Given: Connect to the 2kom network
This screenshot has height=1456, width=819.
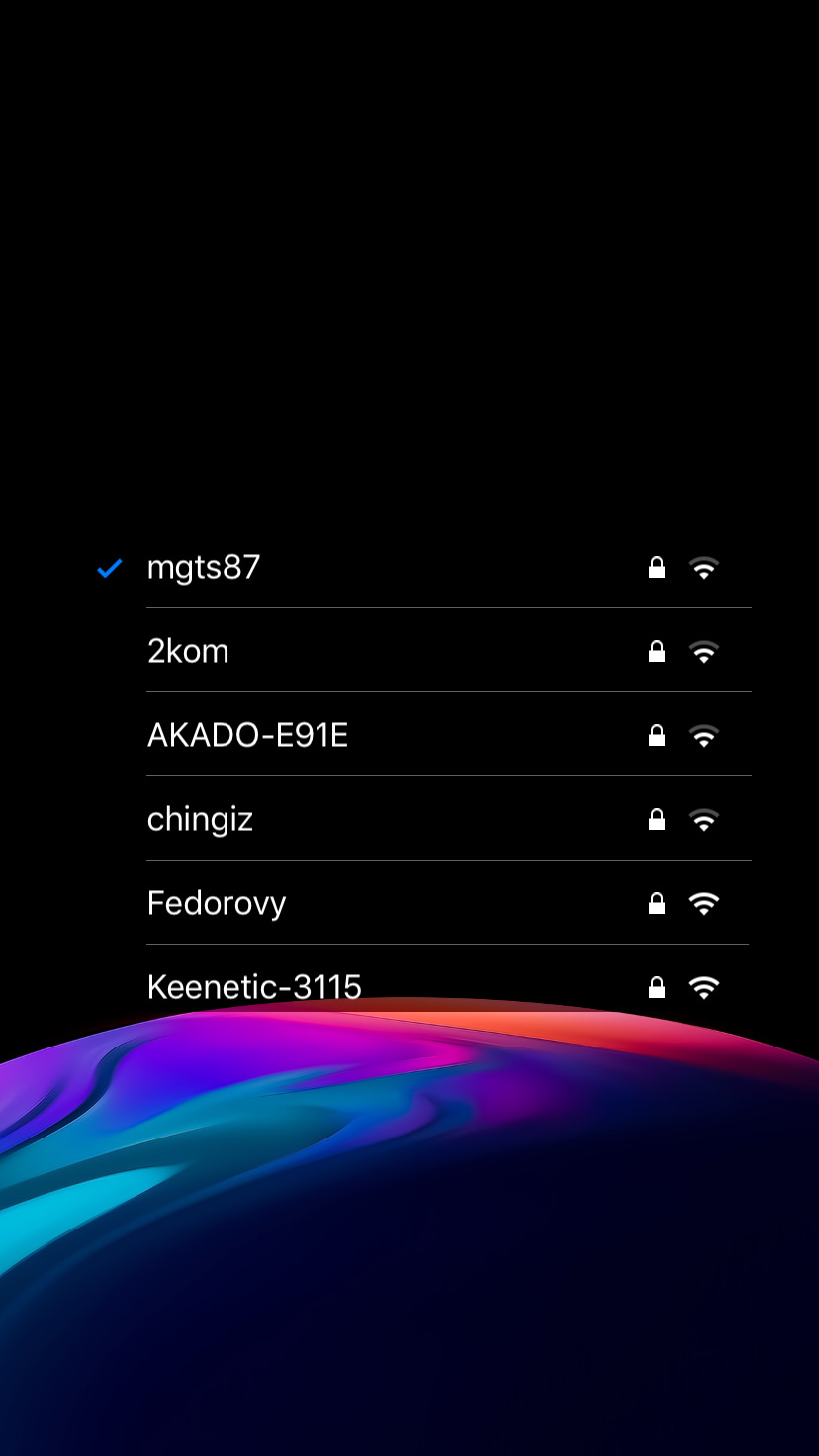Looking at the screenshot, I should pyautogui.click(x=188, y=652).
